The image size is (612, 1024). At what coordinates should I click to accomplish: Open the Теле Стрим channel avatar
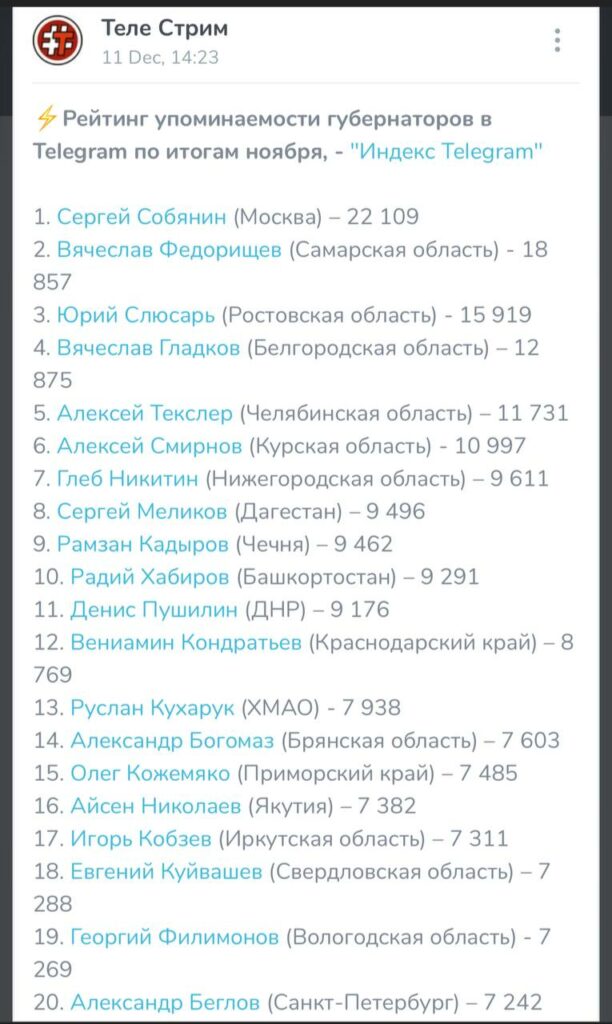[57, 41]
